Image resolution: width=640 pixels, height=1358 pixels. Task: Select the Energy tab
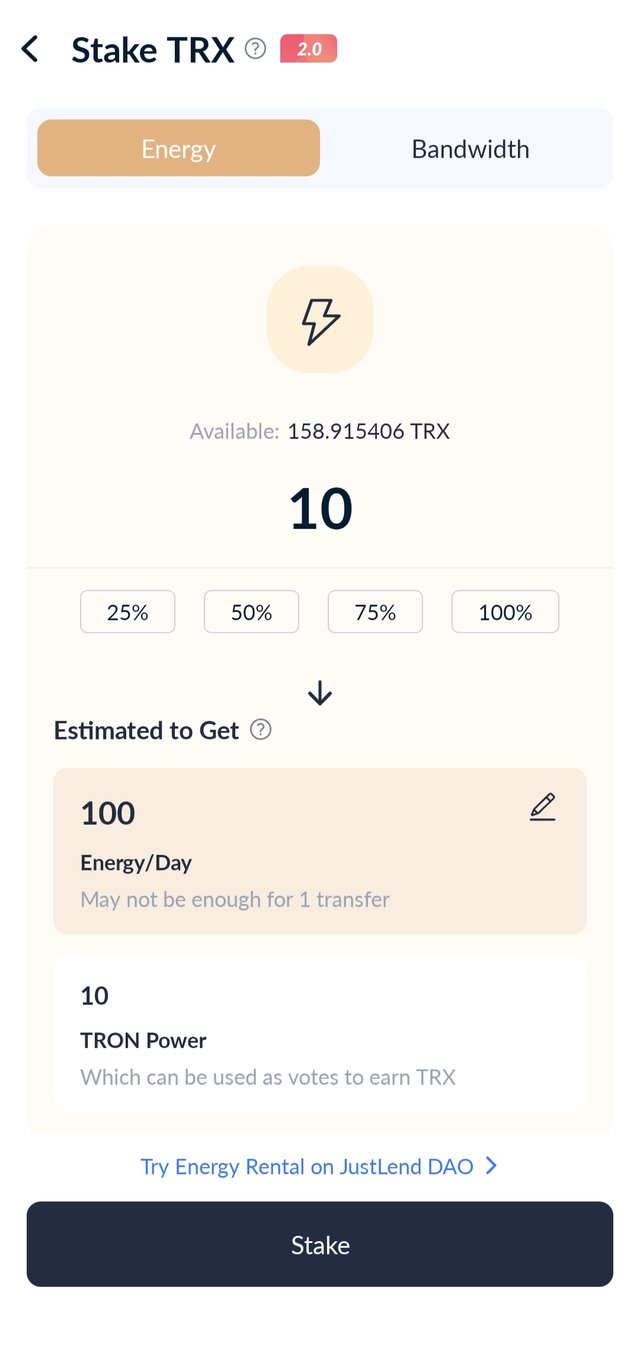179,149
